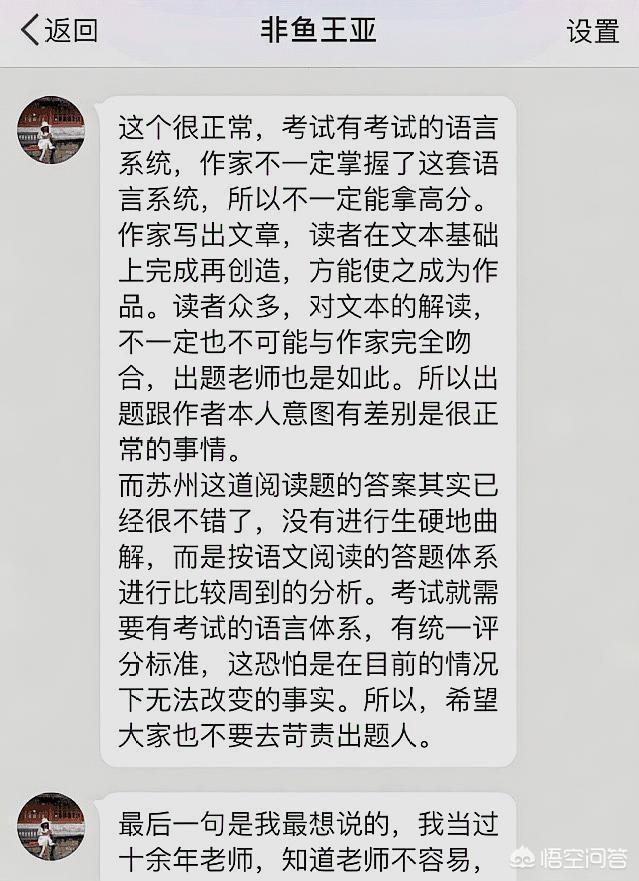Go back via 返回 button
The width and height of the screenshot is (639, 881).
pyautogui.click(x=58, y=30)
